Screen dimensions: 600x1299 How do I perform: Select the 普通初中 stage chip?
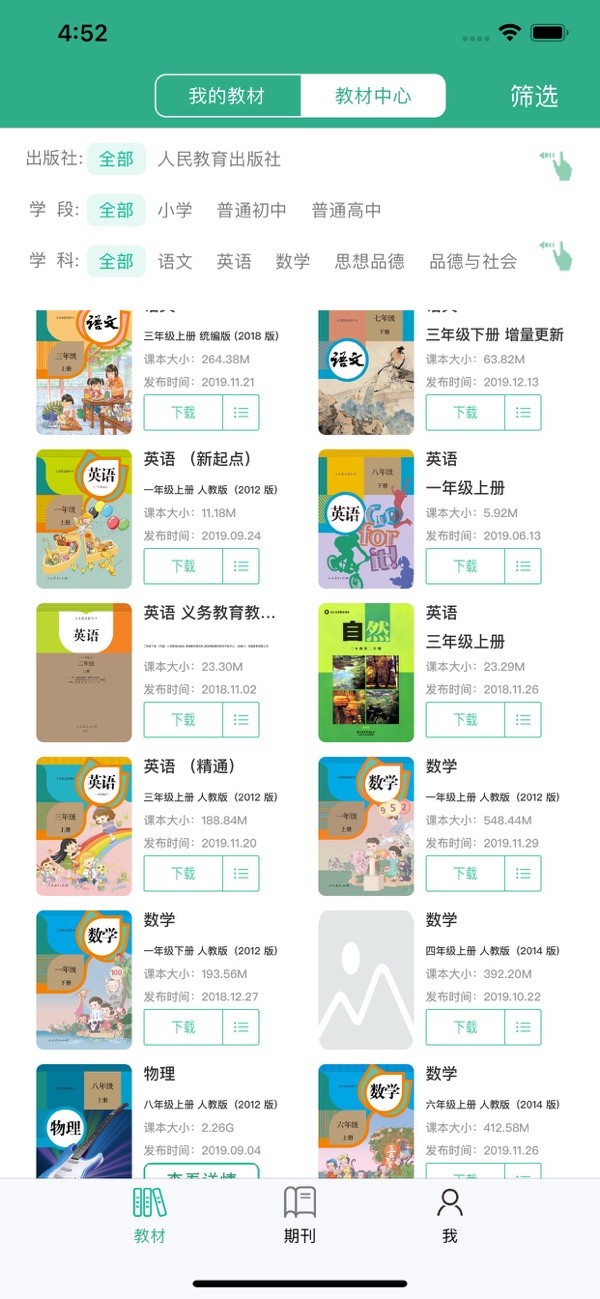tap(252, 210)
